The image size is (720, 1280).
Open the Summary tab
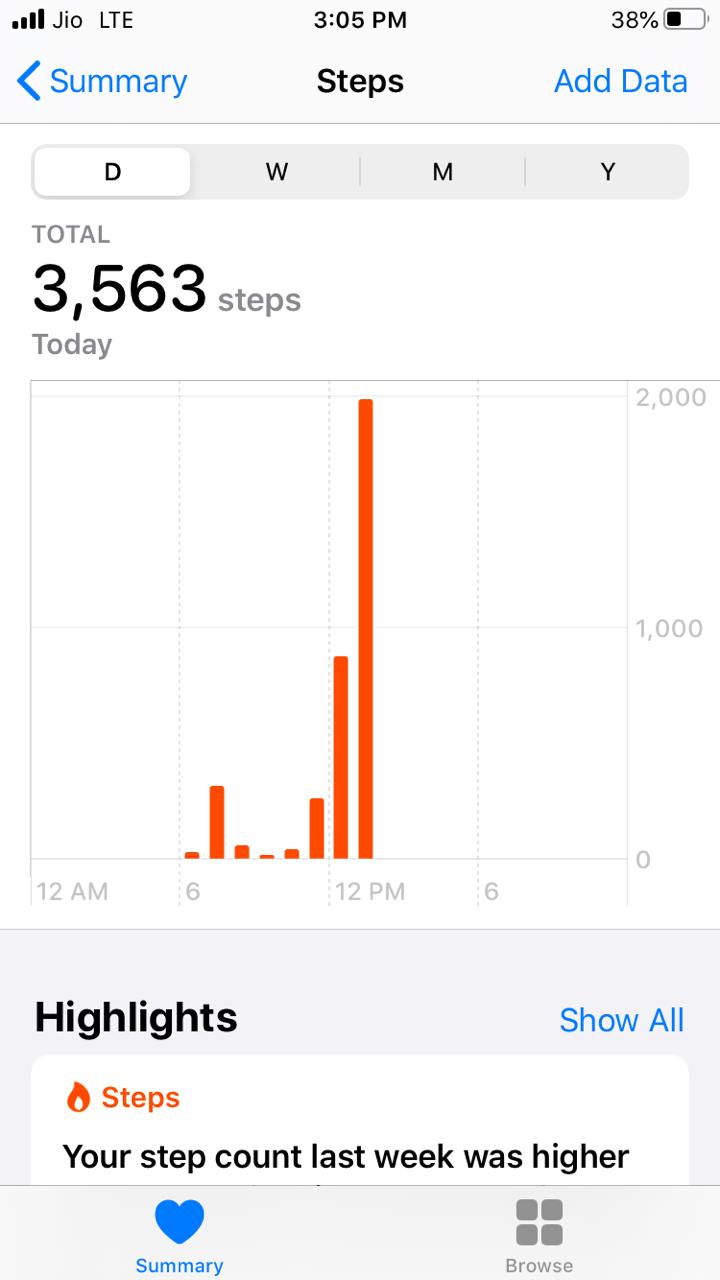click(179, 1235)
